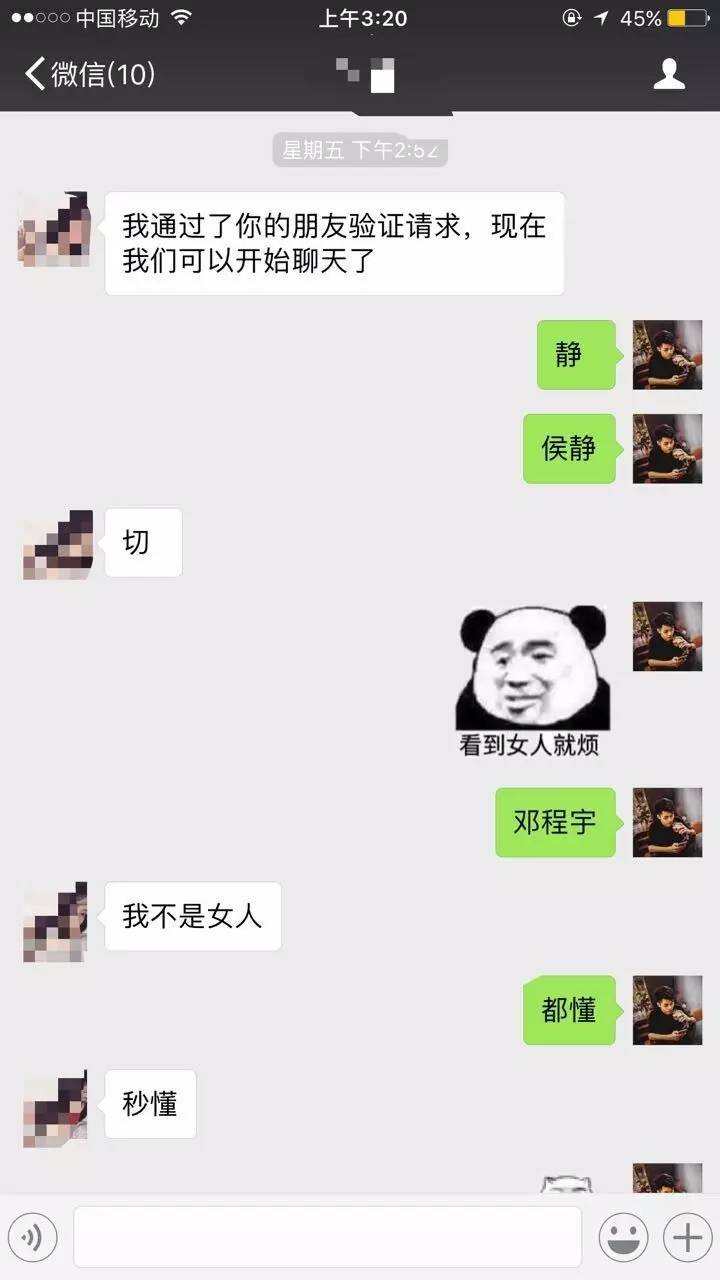Viewport: 720px width, 1280px height.
Task: Open the chat info profile icon
Action: click(x=669, y=74)
